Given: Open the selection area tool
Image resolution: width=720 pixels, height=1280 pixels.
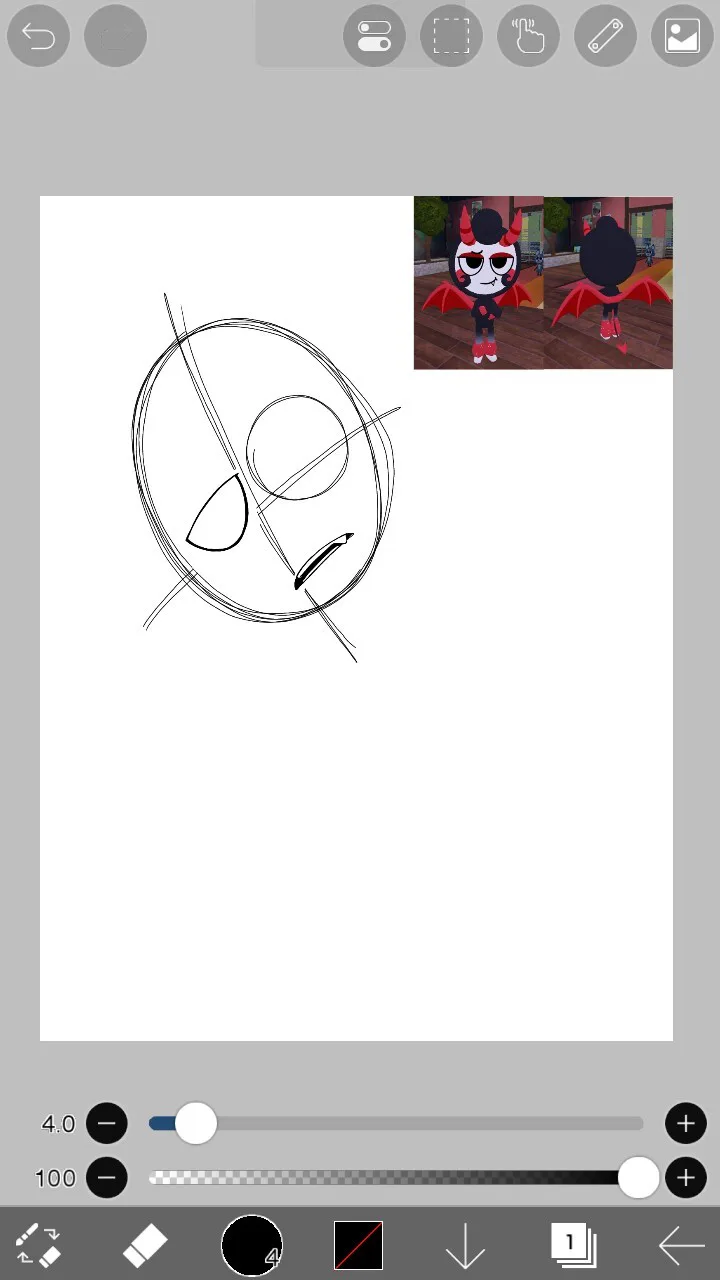Looking at the screenshot, I should click(x=451, y=36).
